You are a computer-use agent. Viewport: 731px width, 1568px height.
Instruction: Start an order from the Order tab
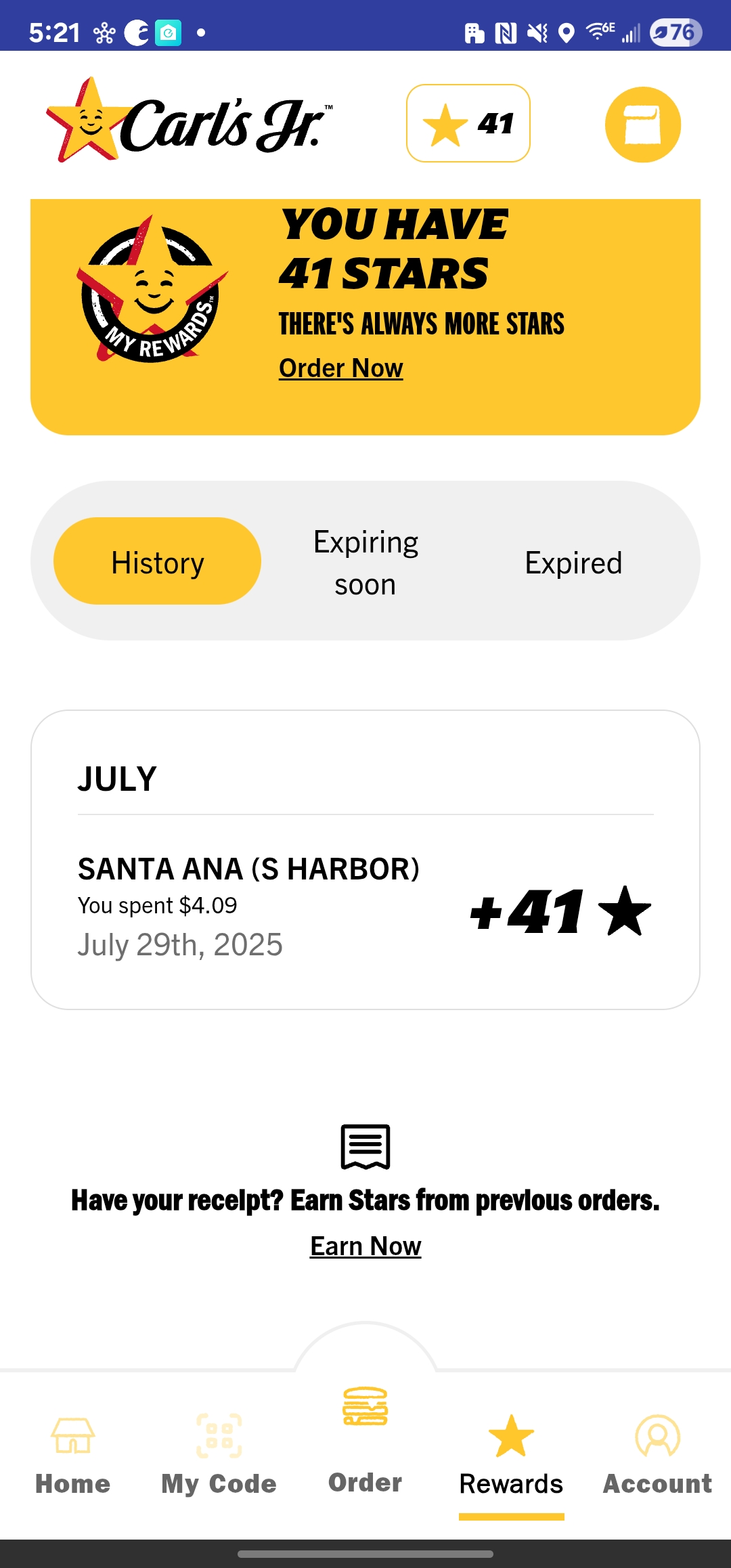(x=365, y=1439)
